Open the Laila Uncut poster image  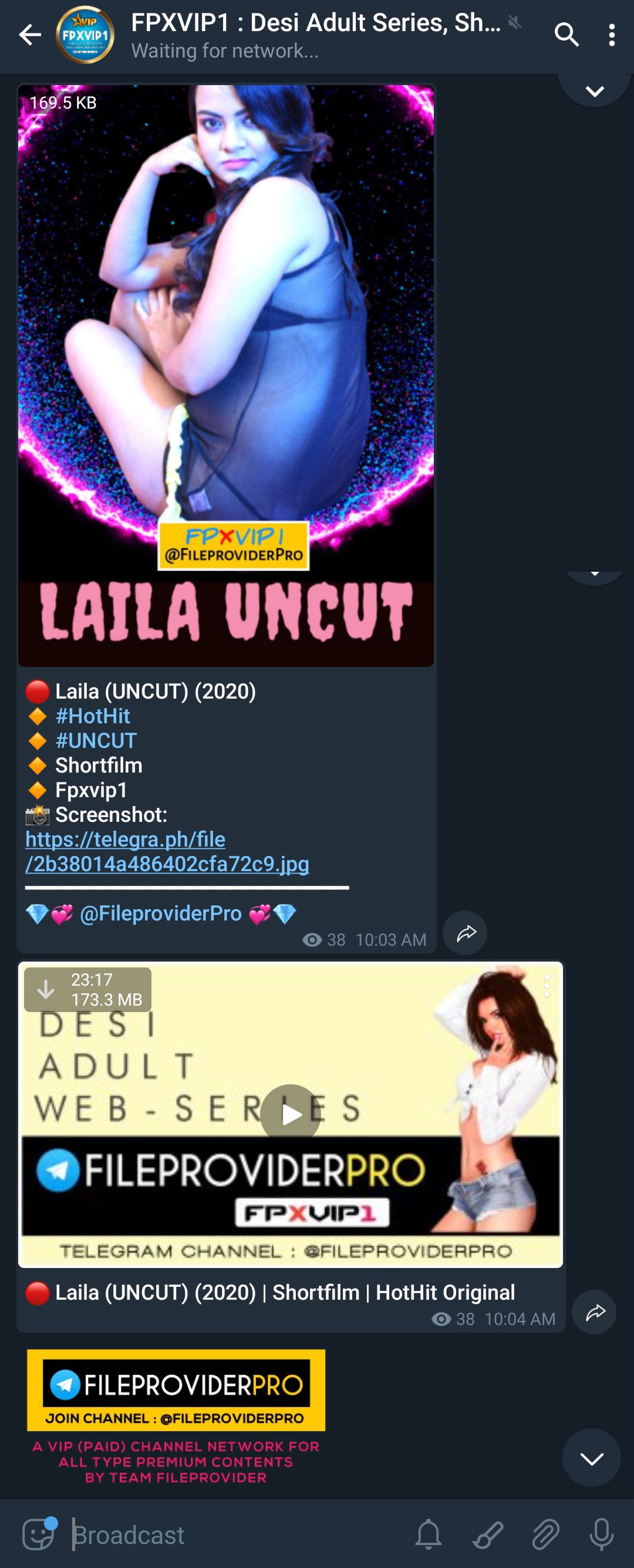[226, 375]
